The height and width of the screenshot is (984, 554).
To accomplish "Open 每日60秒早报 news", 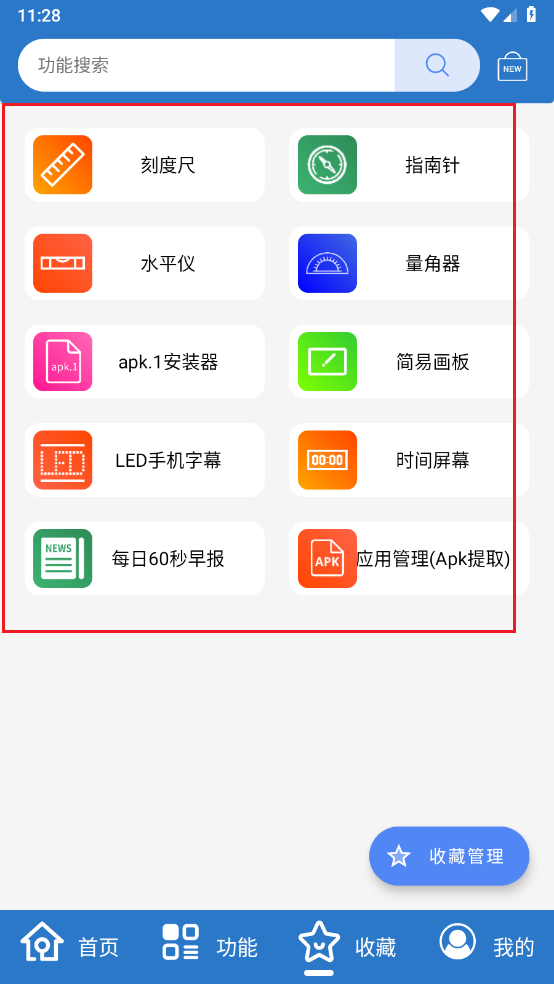I will click(x=145, y=559).
